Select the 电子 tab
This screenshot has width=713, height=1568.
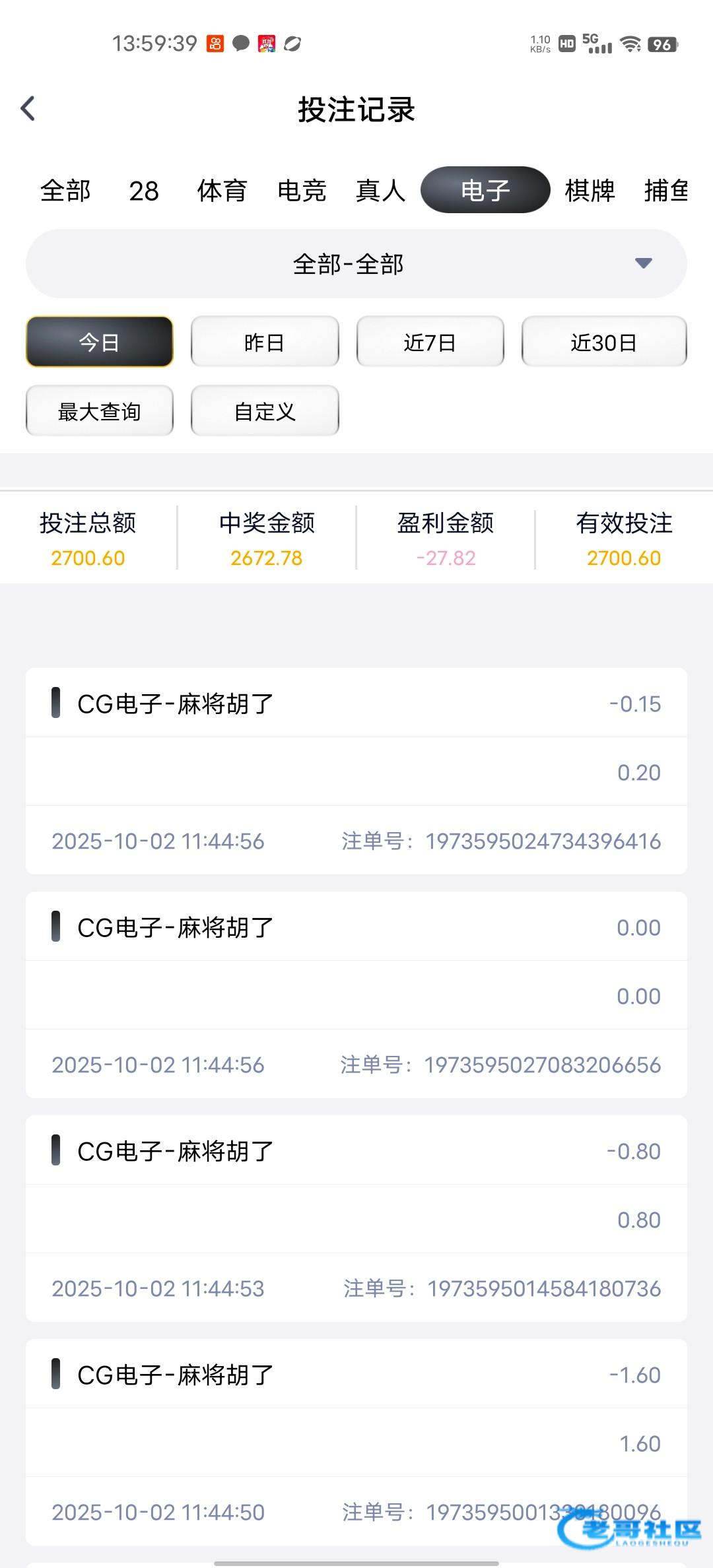[x=485, y=190]
